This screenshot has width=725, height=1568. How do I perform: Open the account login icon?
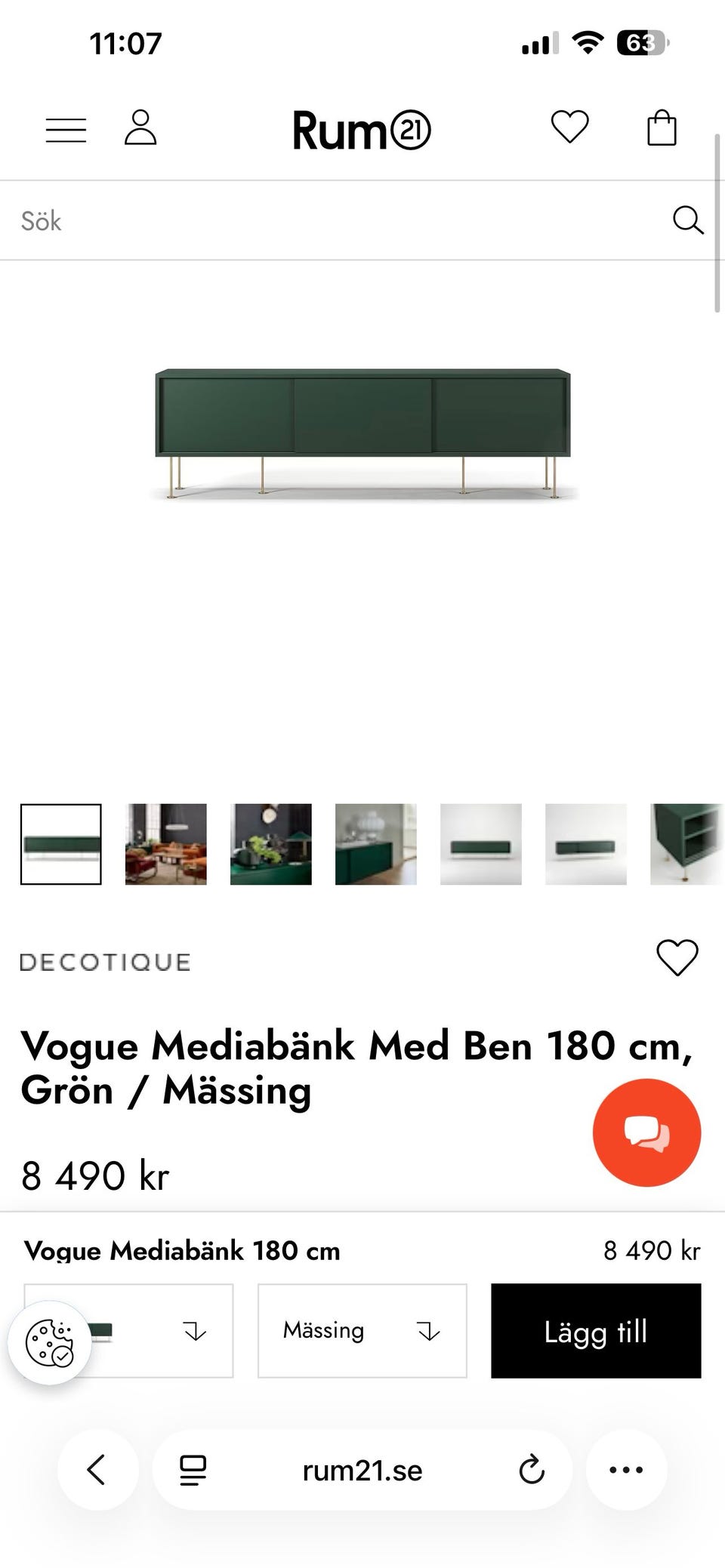(141, 128)
